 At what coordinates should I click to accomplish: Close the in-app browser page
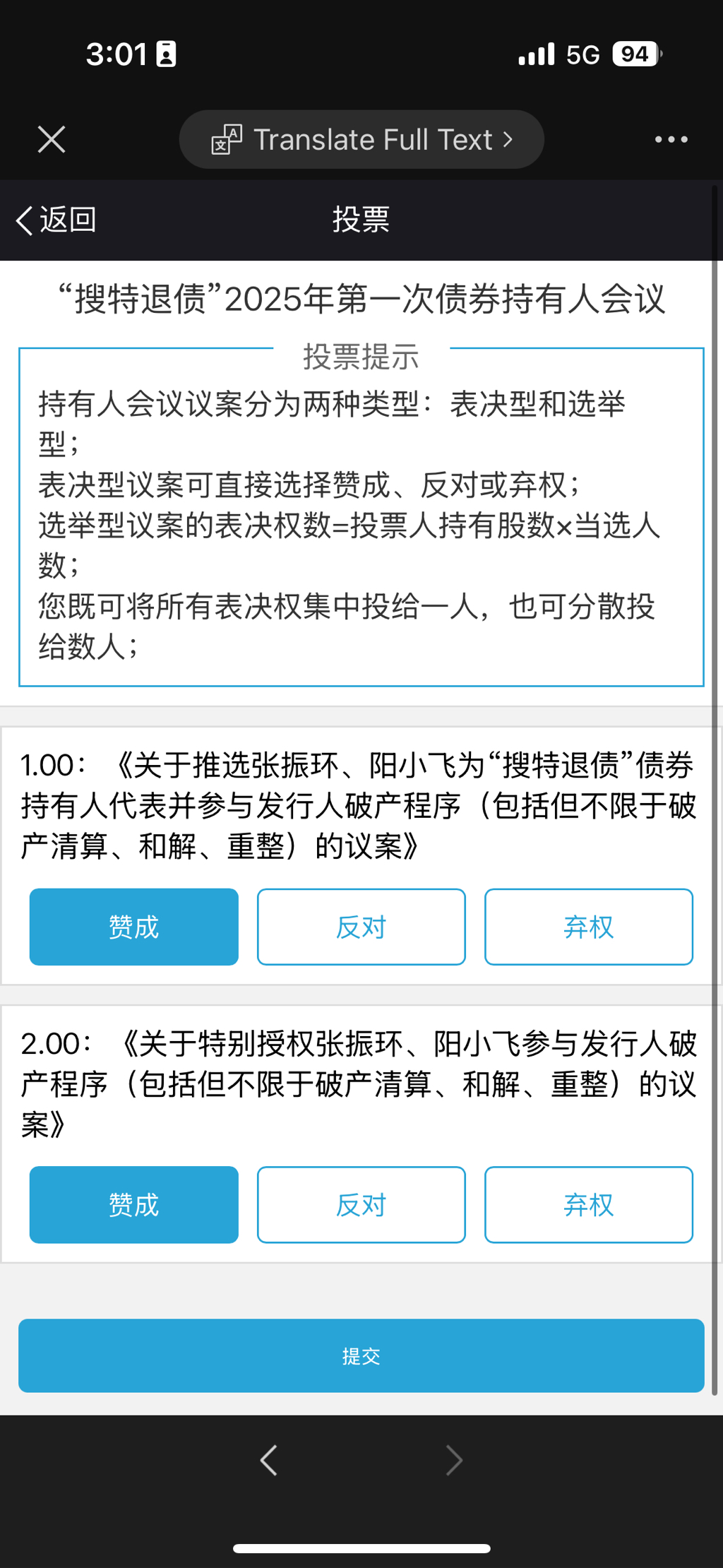pyautogui.click(x=52, y=139)
